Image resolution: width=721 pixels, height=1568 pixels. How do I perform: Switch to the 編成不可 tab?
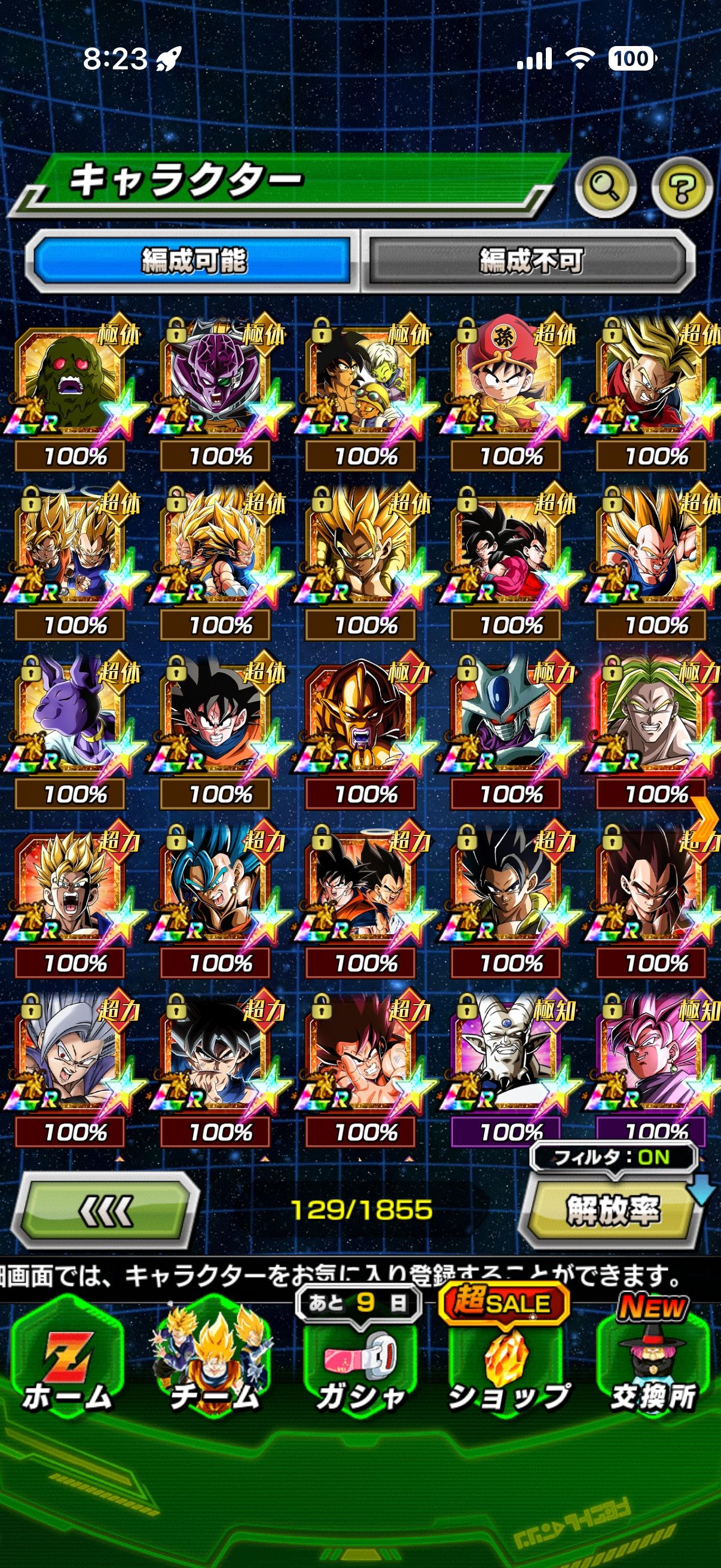pos(530,261)
